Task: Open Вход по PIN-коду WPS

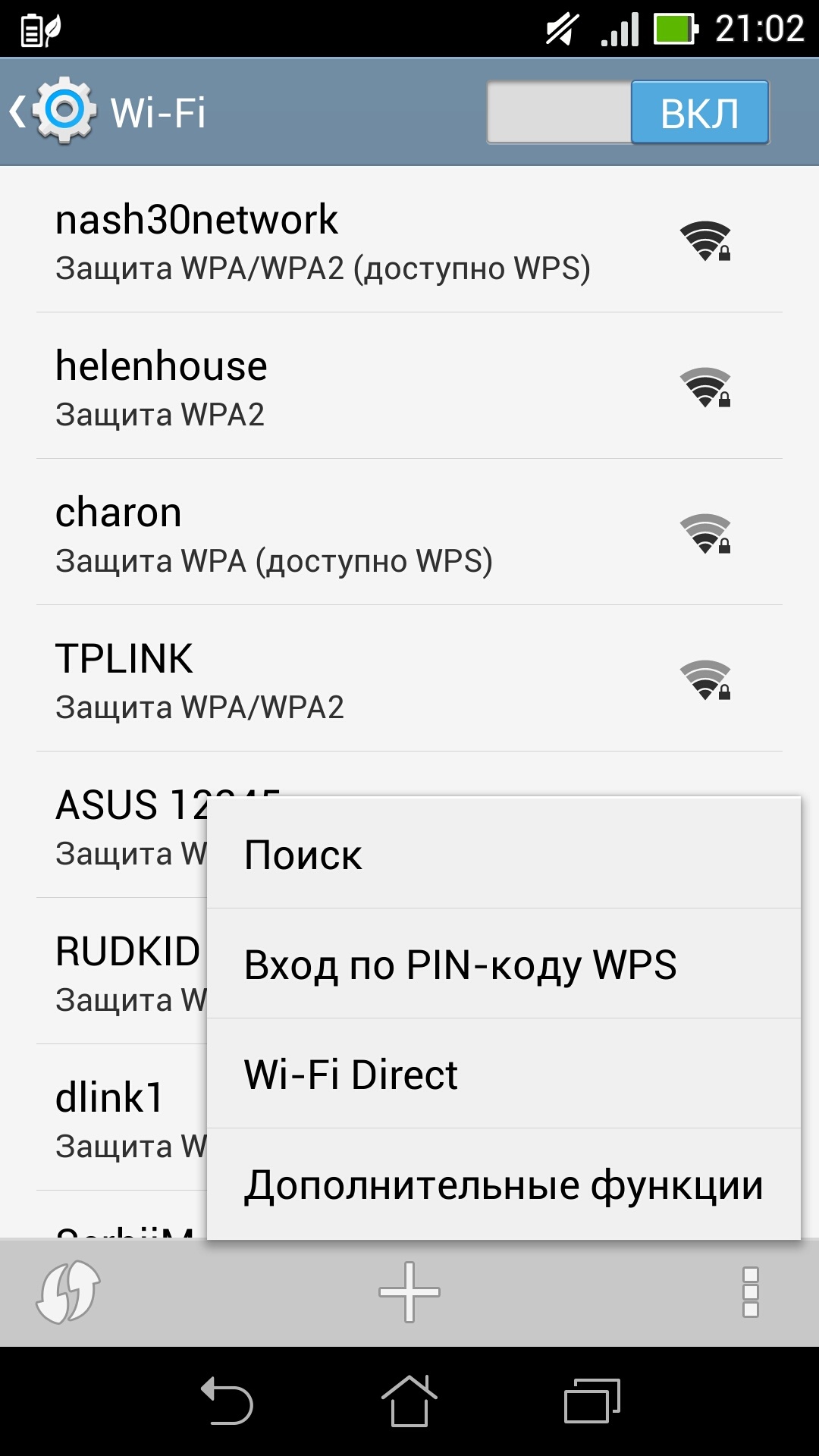Action: (504, 965)
